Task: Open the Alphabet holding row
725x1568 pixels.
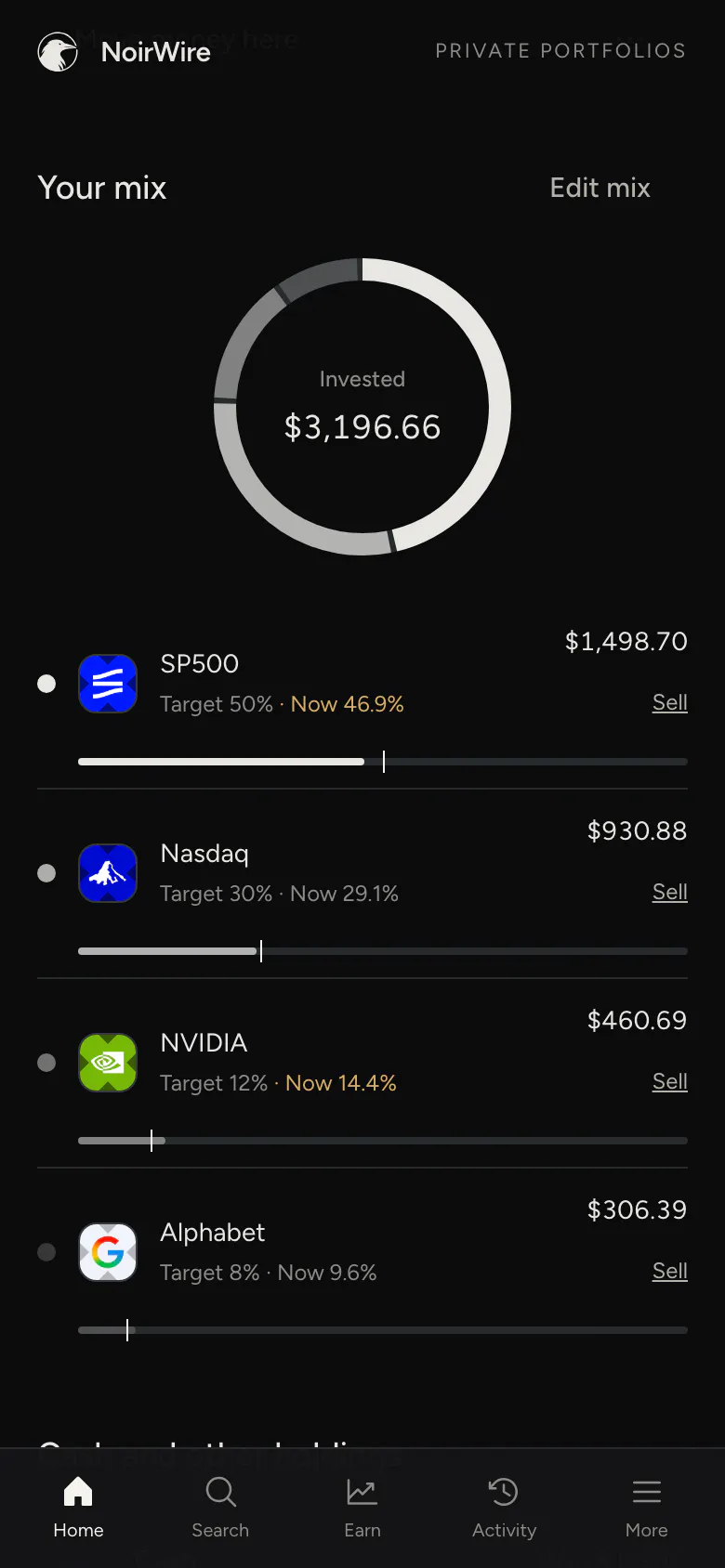Action: coord(362,1263)
